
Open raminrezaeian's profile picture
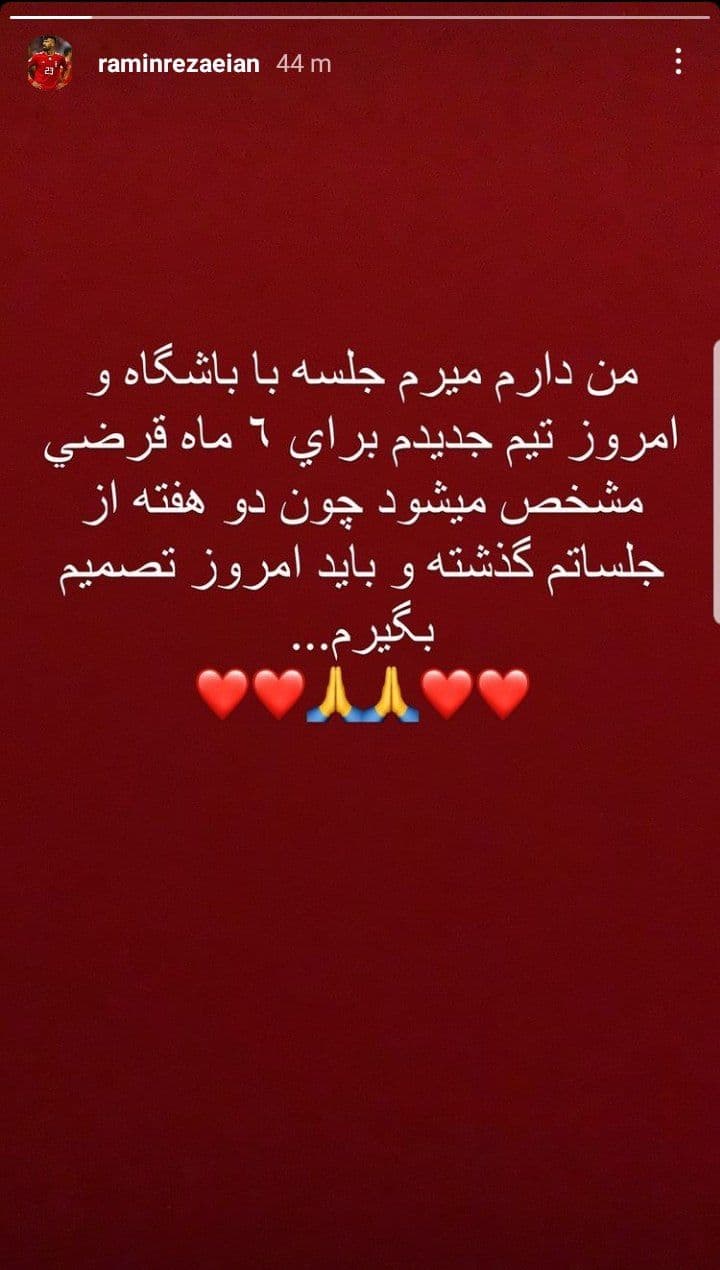click(49, 63)
